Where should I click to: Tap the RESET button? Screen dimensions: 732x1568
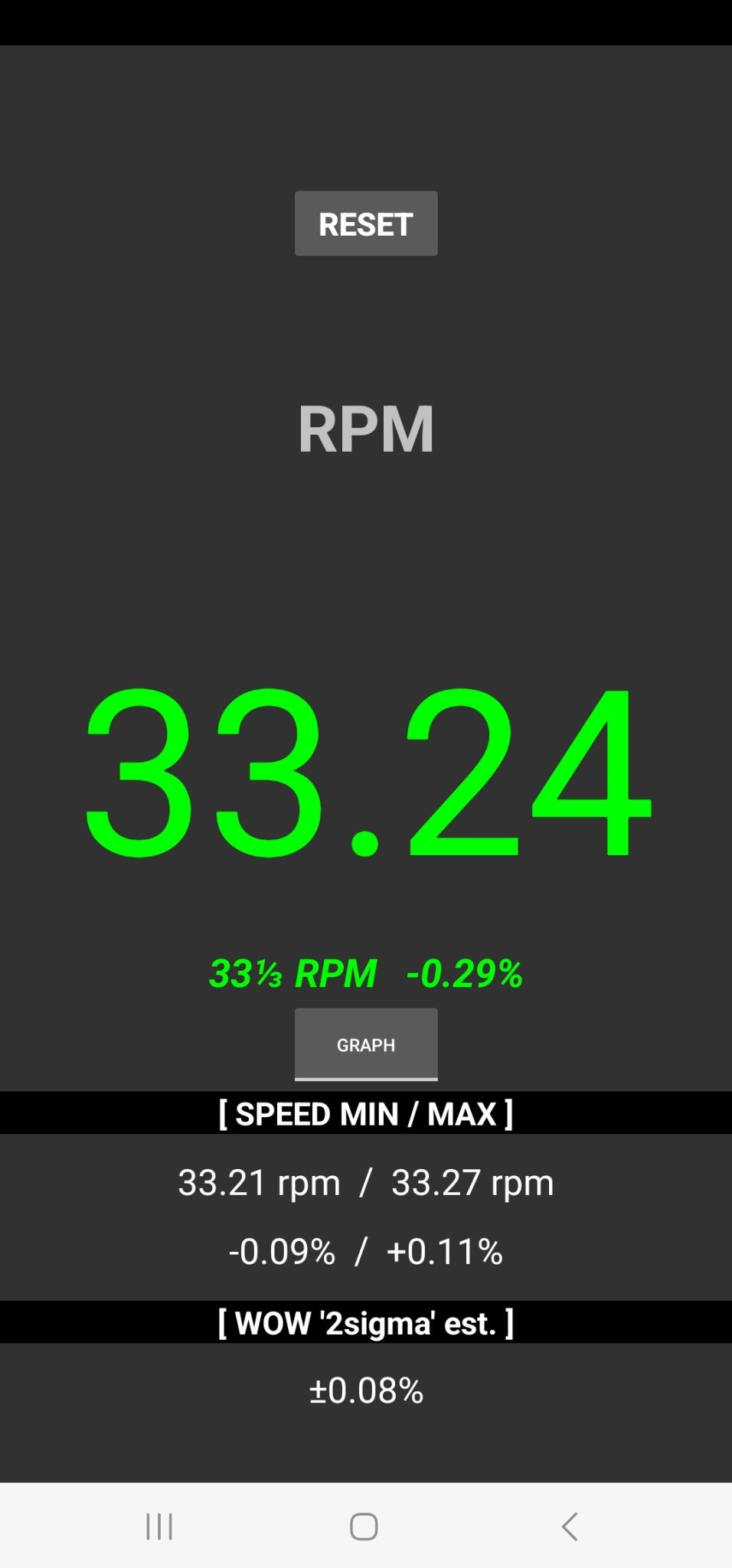pos(366,224)
